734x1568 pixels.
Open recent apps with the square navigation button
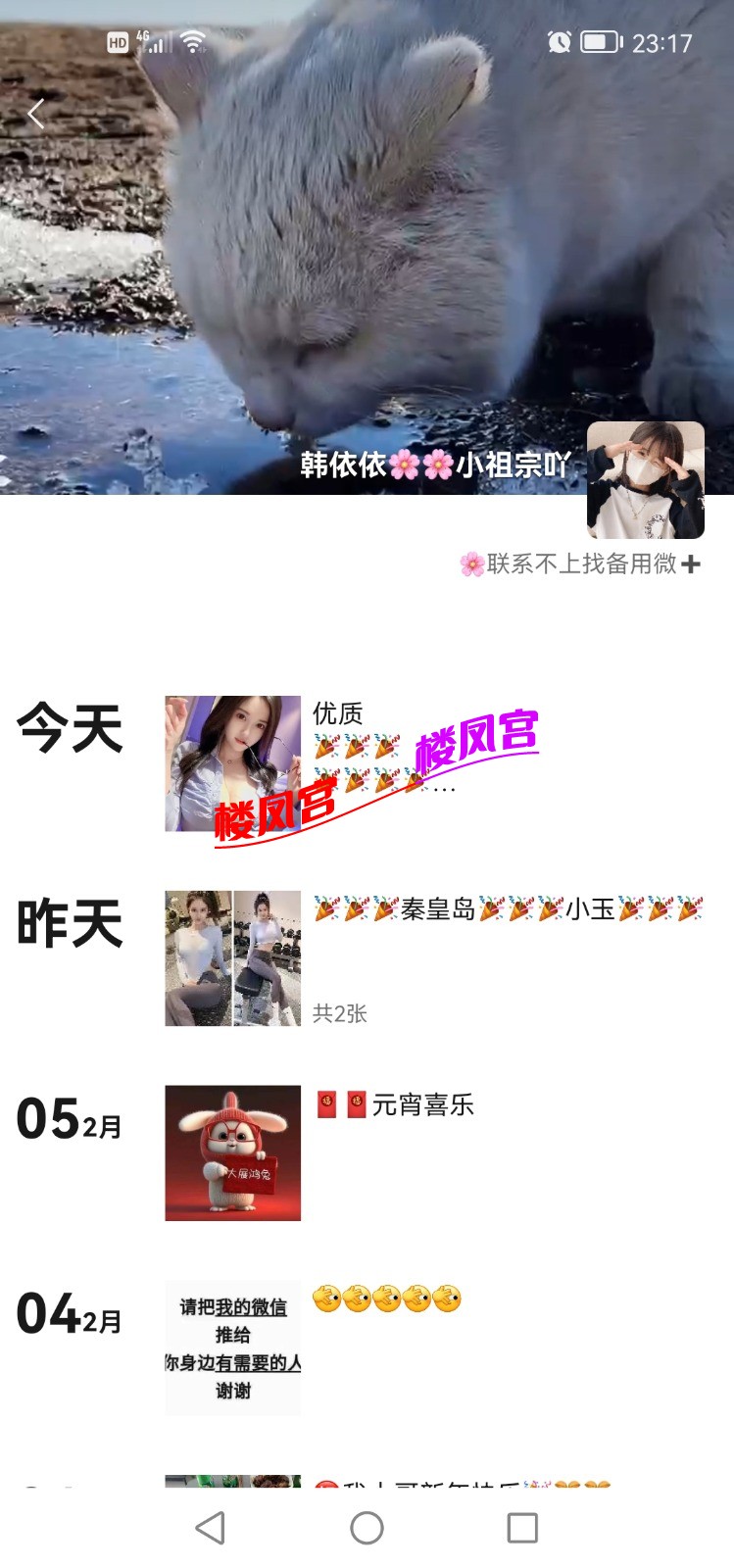coord(522,1527)
